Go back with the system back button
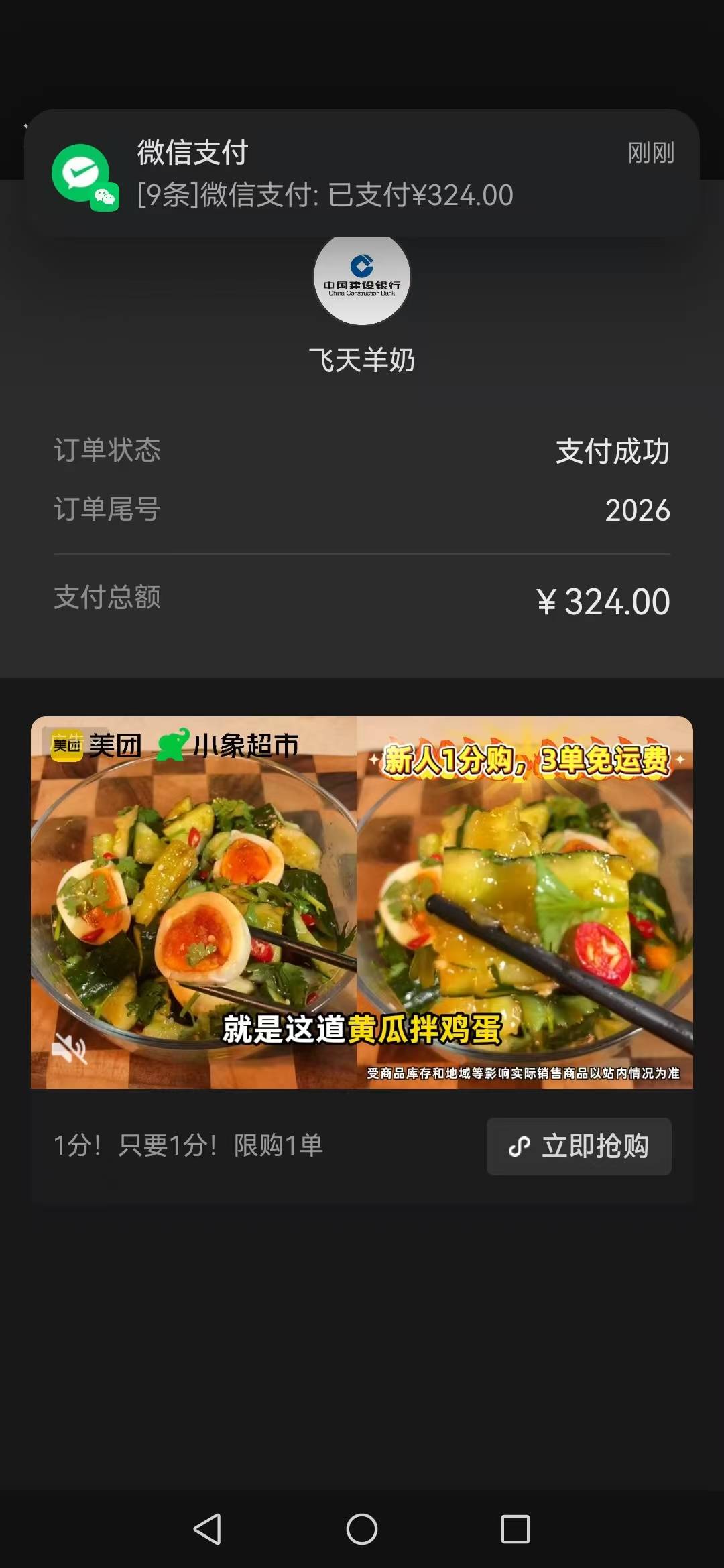The width and height of the screenshot is (724, 1568). coord(207,1529)
